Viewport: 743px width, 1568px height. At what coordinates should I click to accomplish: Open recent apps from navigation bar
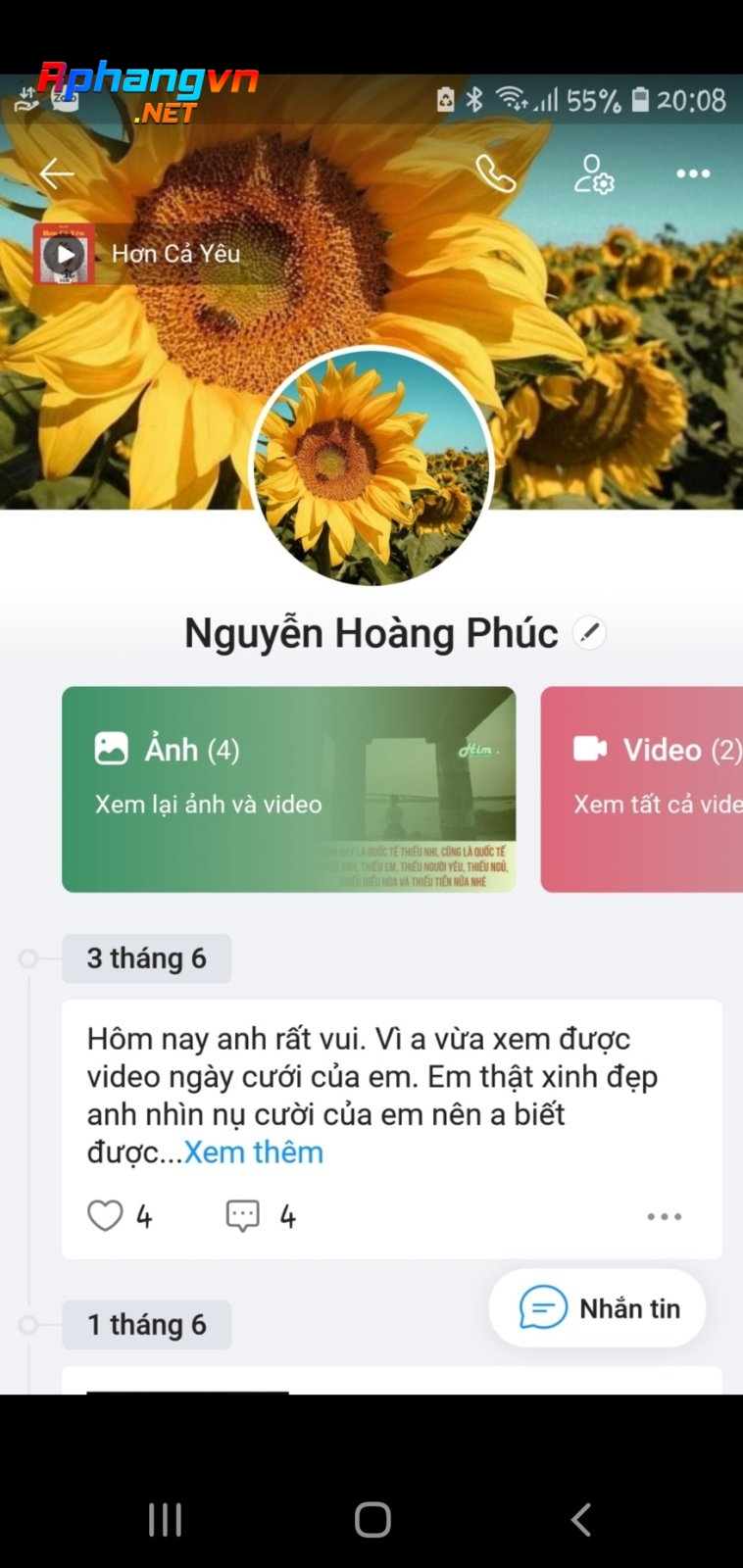click(x=165, y=1520)
